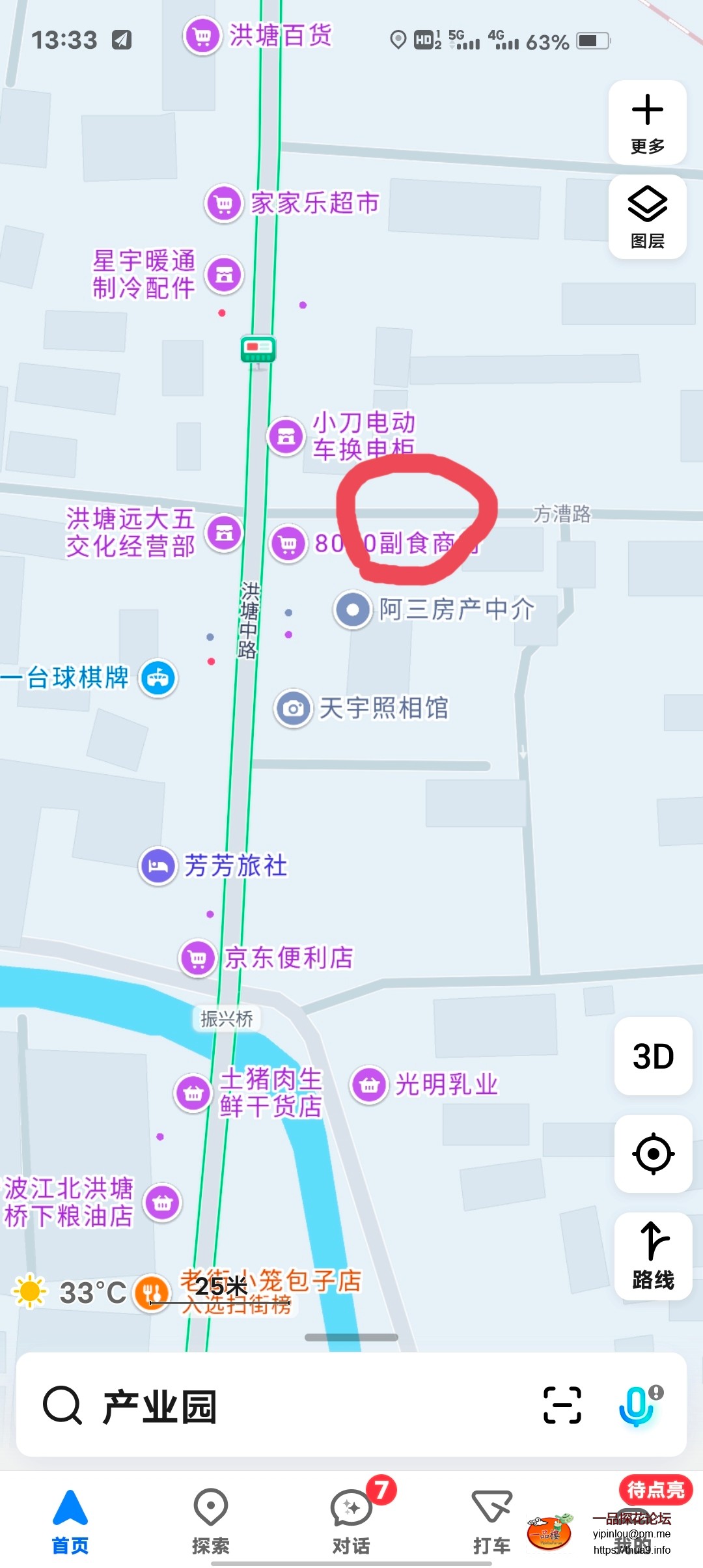Select 光明乳业 shop marker

pyautogui.click(x=369, y=1085)
